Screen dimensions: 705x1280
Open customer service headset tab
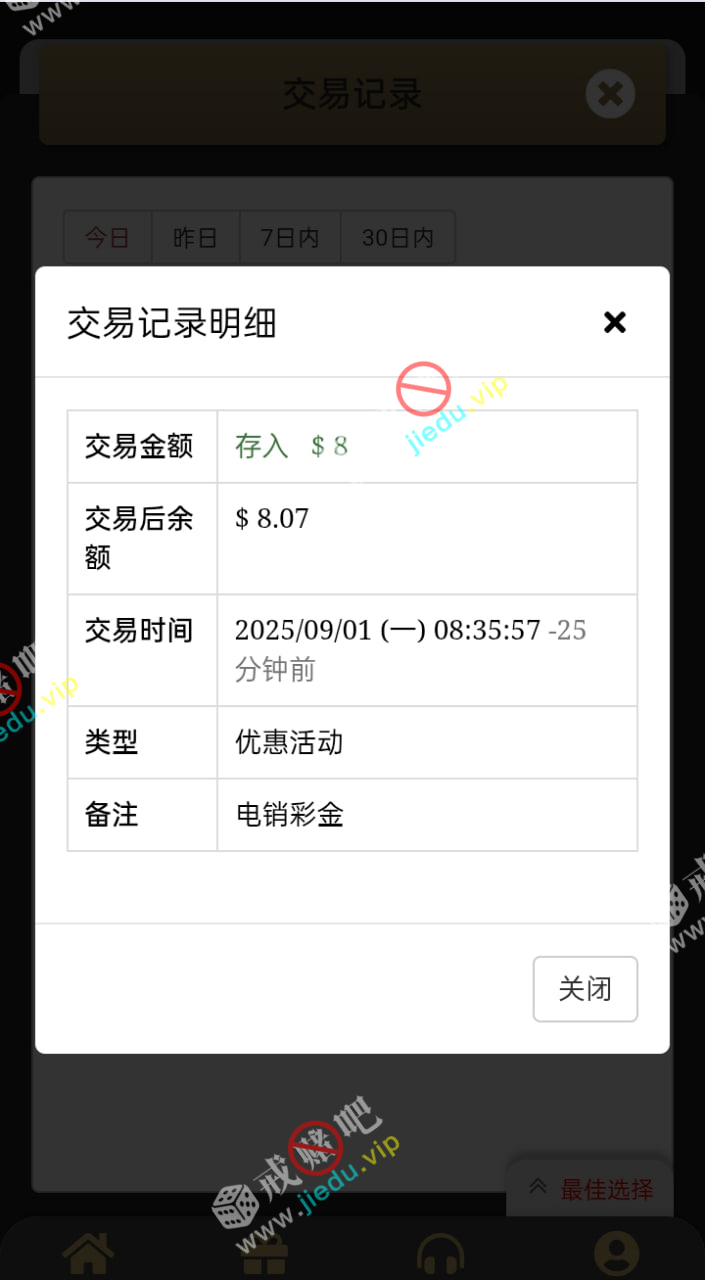(440, 1255)
